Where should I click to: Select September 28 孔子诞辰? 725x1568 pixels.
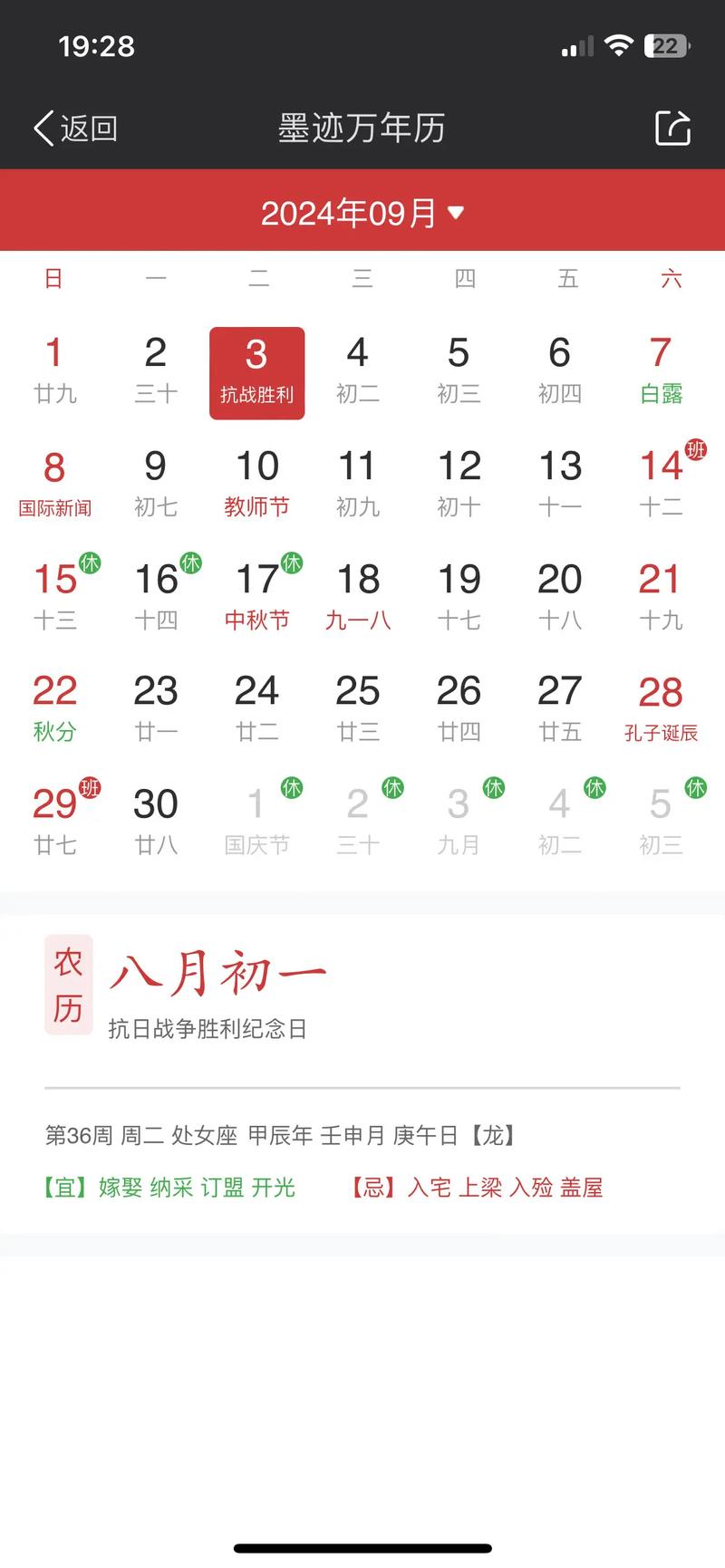[x=661, y=708]
